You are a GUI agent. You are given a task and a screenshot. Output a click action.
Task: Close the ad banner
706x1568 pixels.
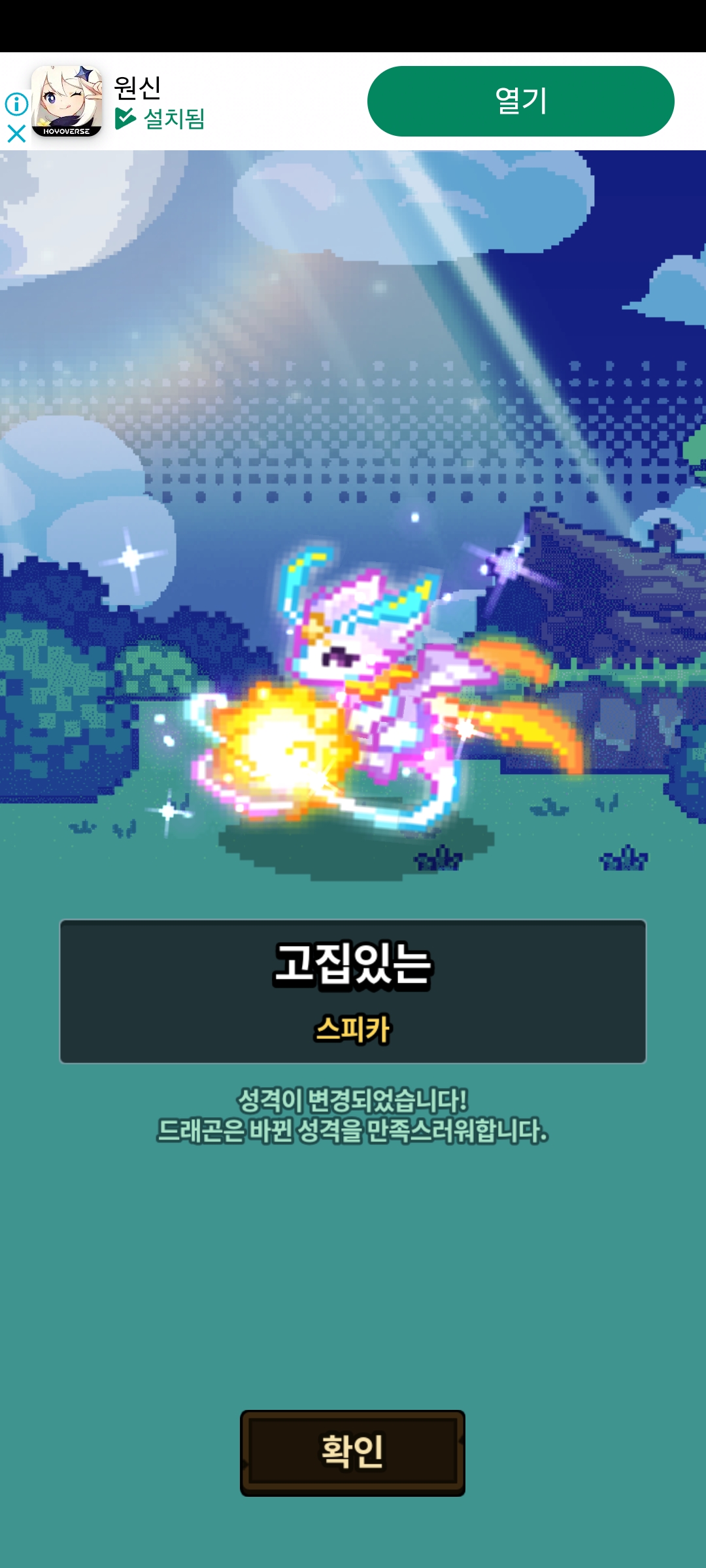click(x=16, y=134)
